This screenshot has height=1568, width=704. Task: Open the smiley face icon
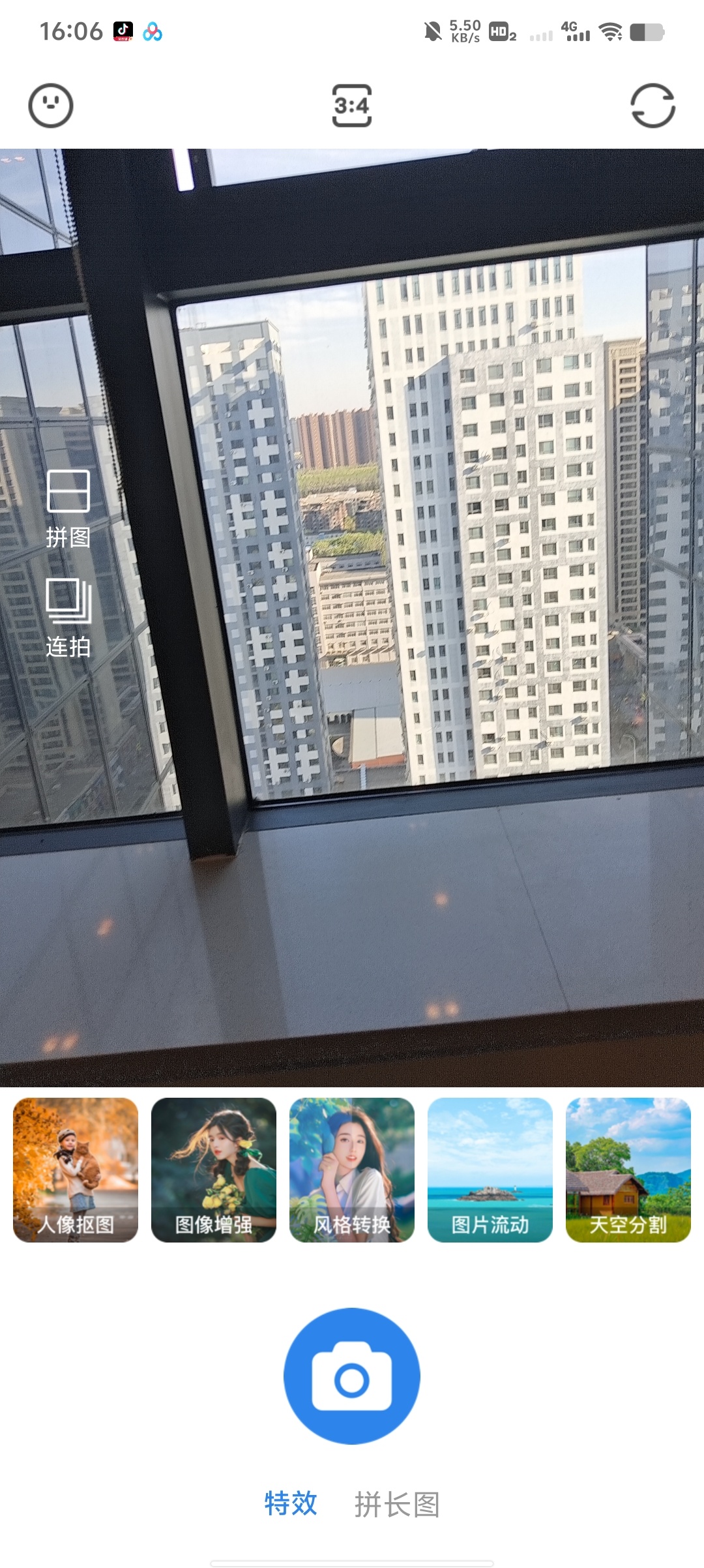[x=51, y=106]
